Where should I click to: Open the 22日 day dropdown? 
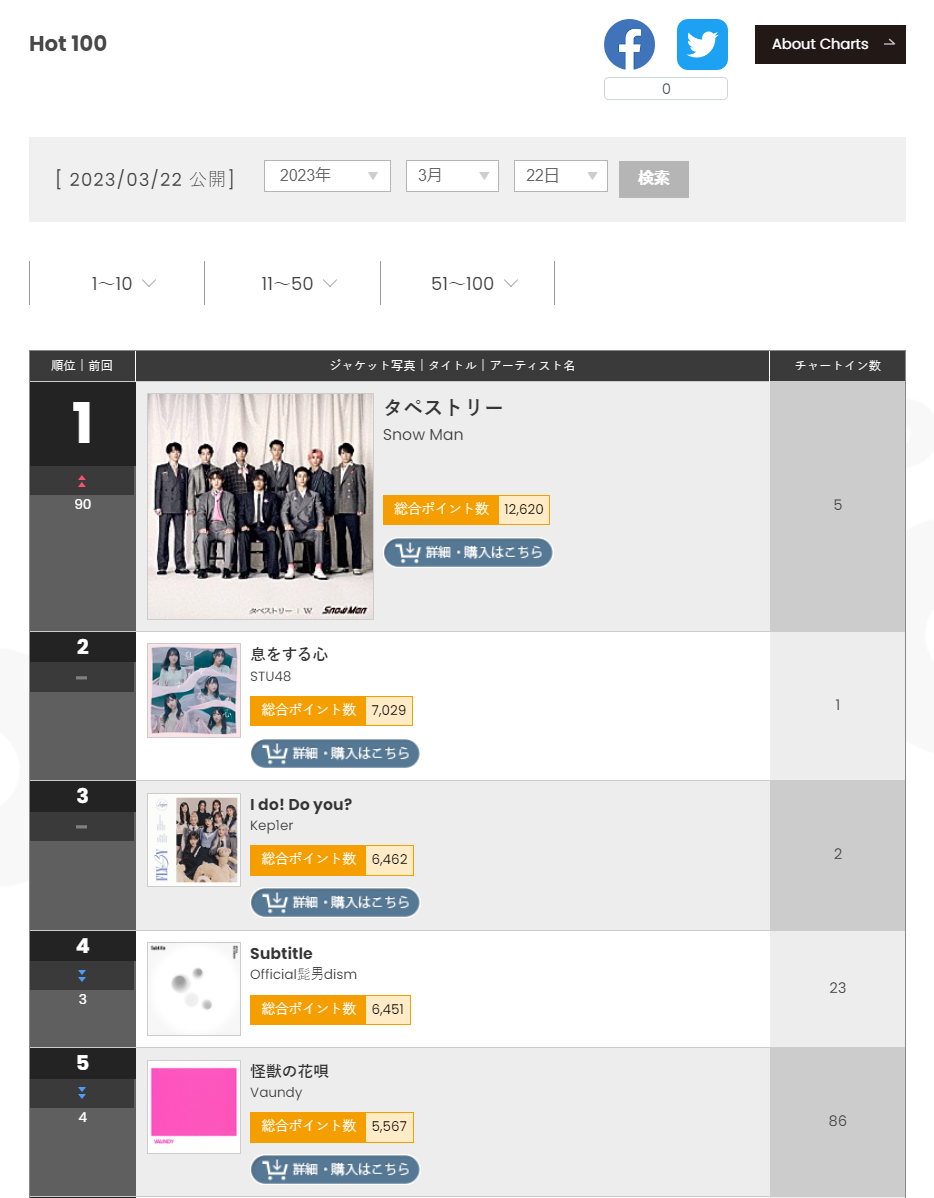(560, 176)
